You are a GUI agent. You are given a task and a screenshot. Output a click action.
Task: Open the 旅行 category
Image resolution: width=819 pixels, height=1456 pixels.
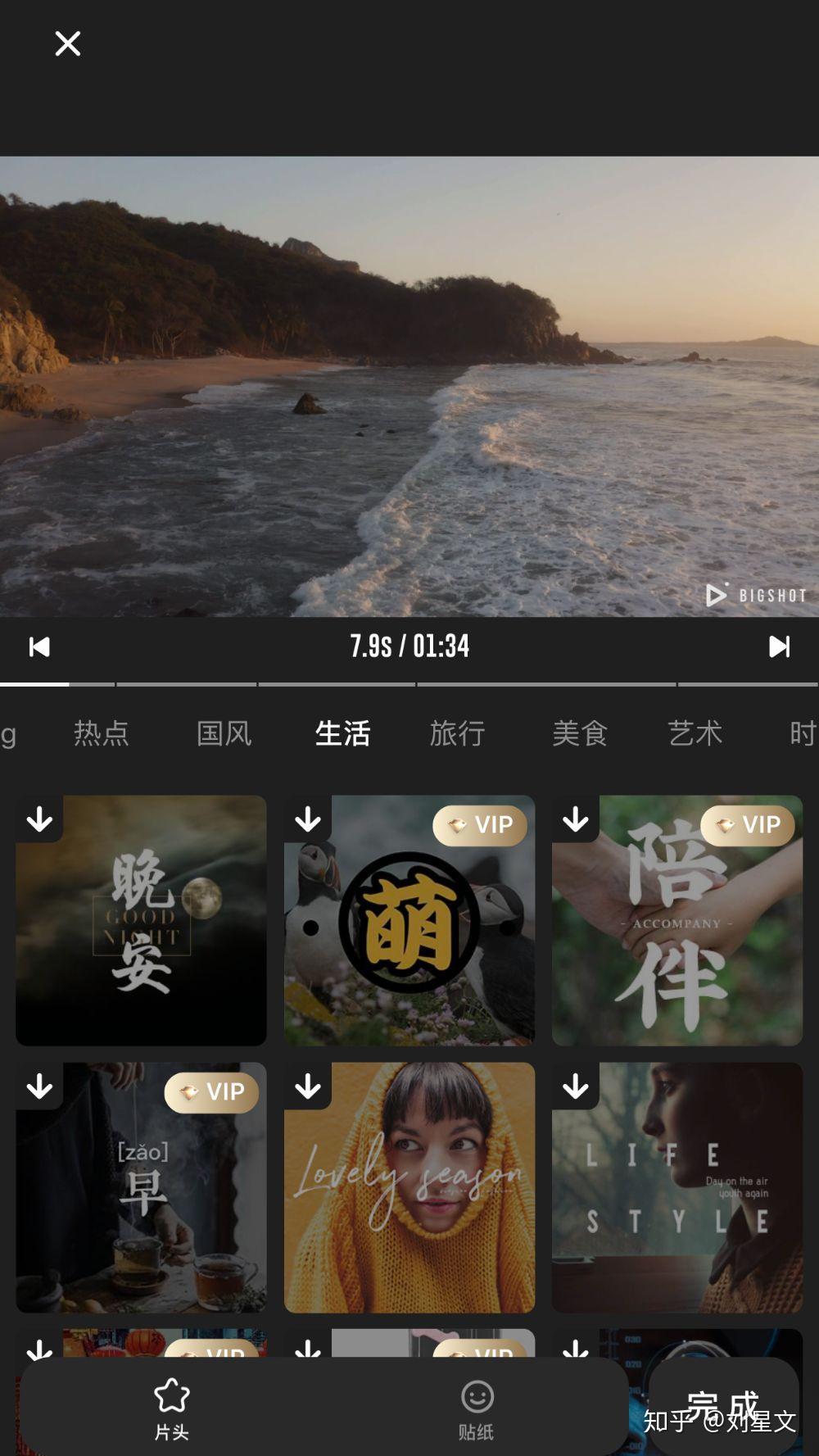[x=457, y=733]
